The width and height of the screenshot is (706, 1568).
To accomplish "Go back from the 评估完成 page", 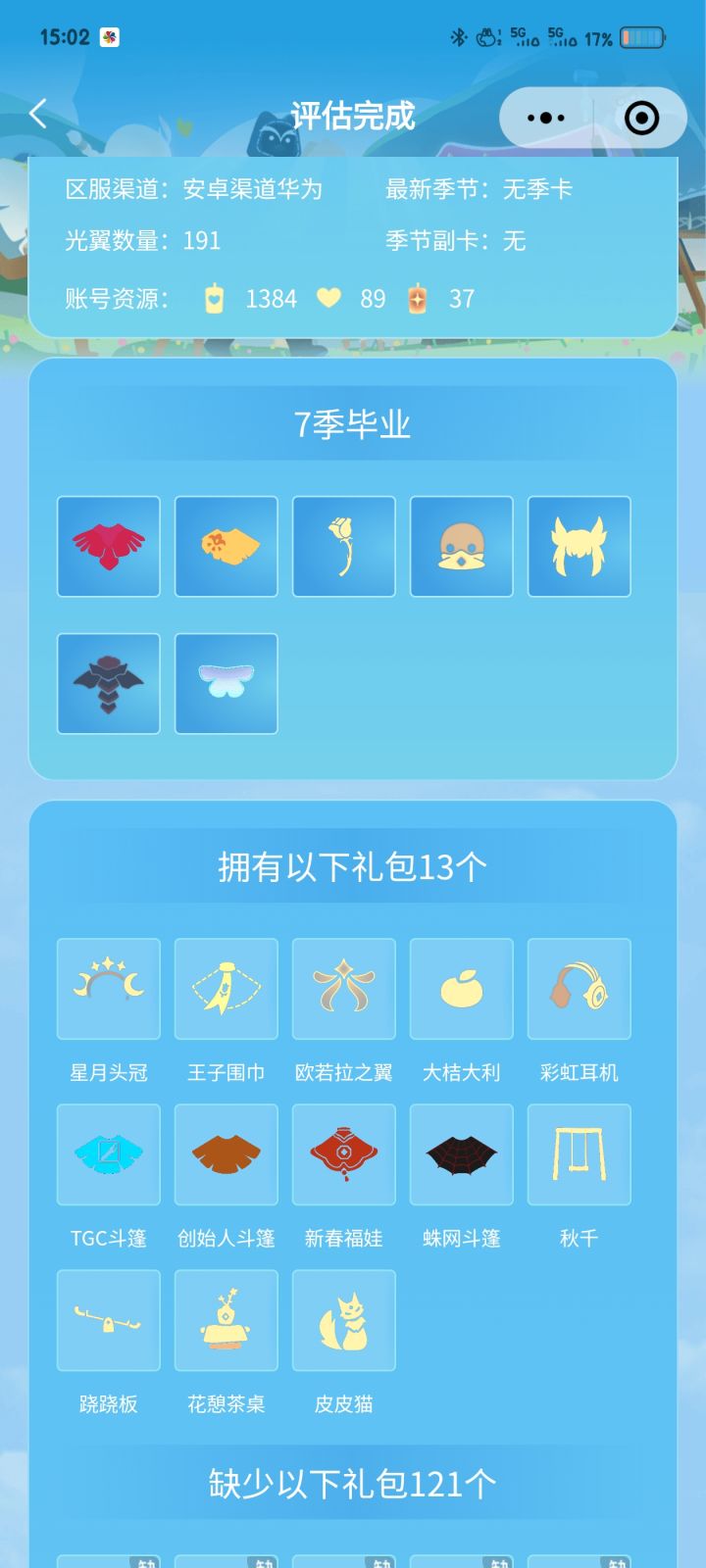I will (38, 114).
